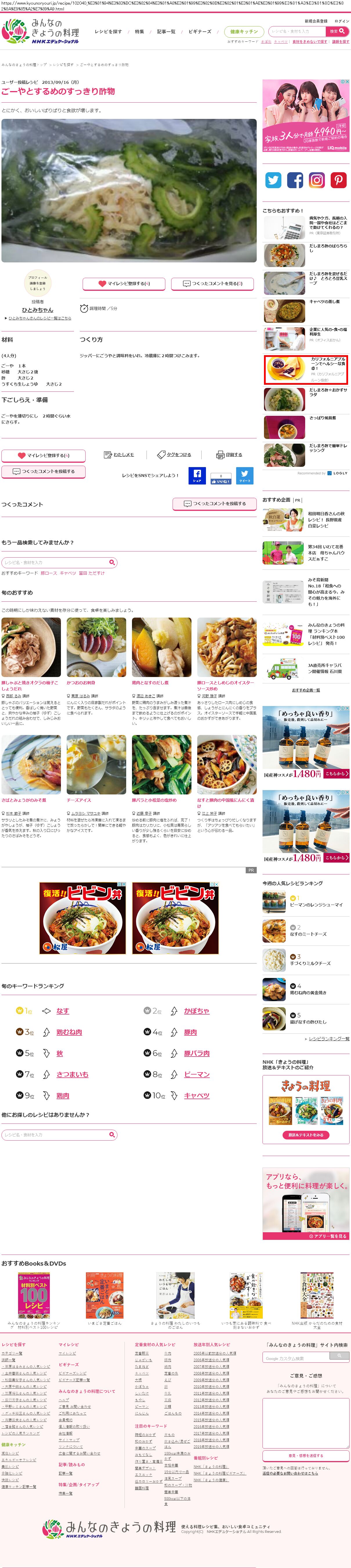Image resolution: width=351 pixels, height=1568 pixels.
Task: Open わたしメモ note link
Action: tap(120, 455)
